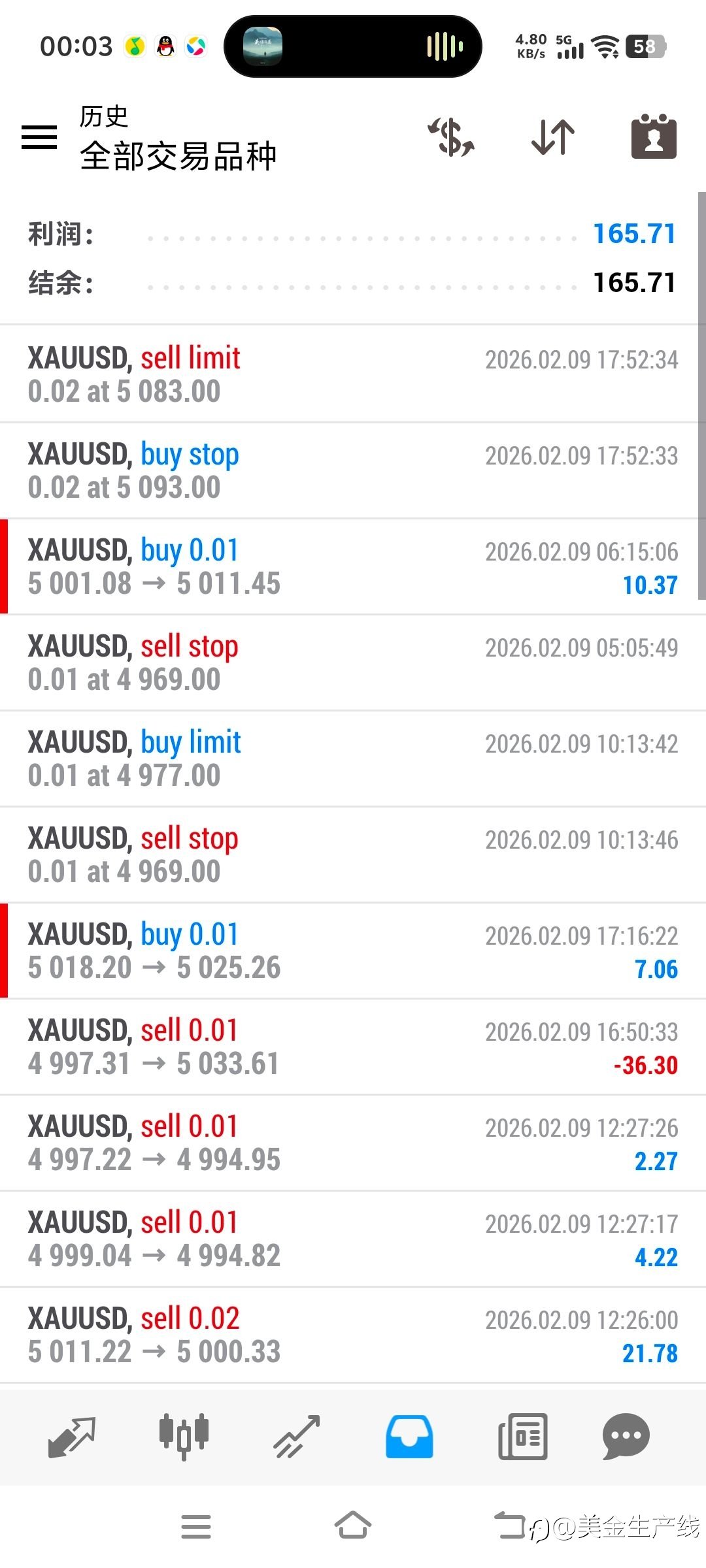
Task: Switch to the candlestick Chart tab
Action: point(184,1437)
